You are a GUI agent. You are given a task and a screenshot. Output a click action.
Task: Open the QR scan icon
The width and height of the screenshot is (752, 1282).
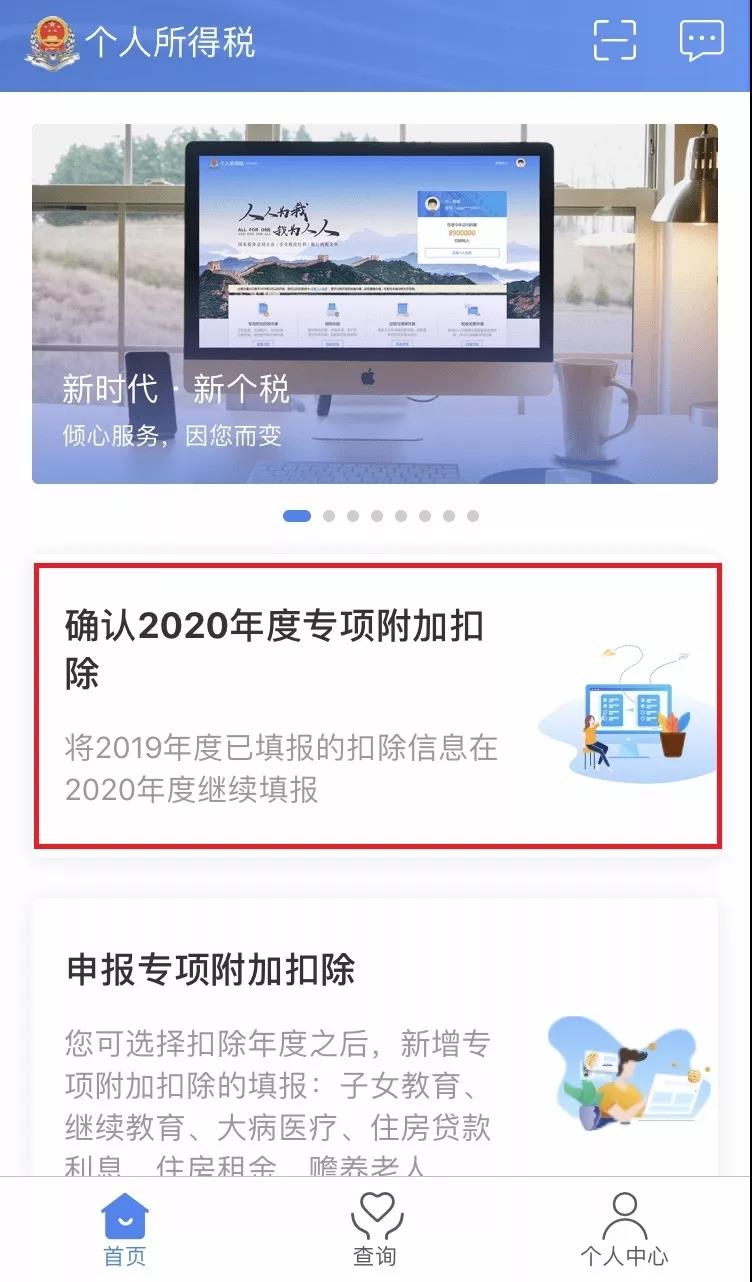point(614,41)
